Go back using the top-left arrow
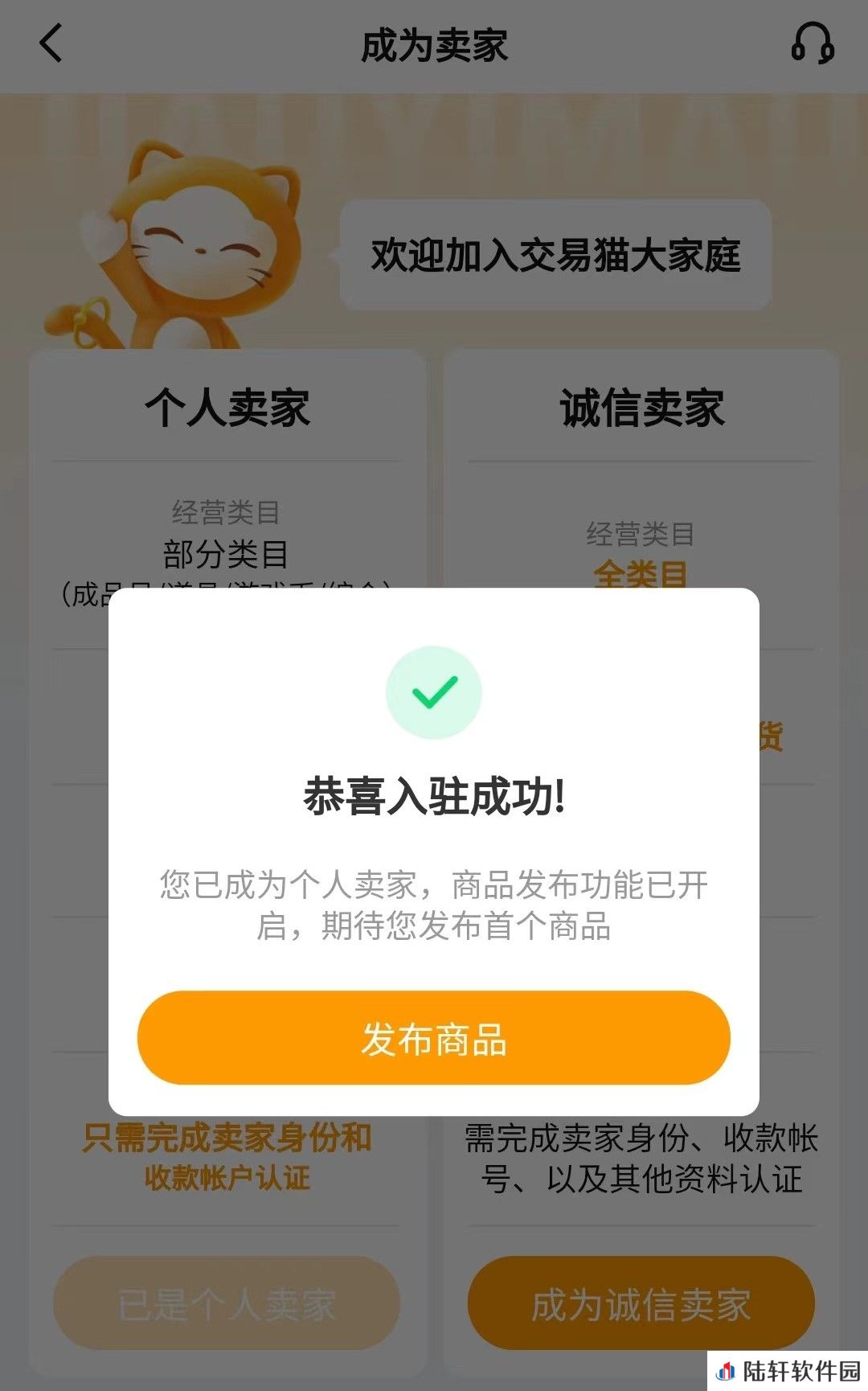Viewport: 868px width, 1391px height. tap(51, 43)
